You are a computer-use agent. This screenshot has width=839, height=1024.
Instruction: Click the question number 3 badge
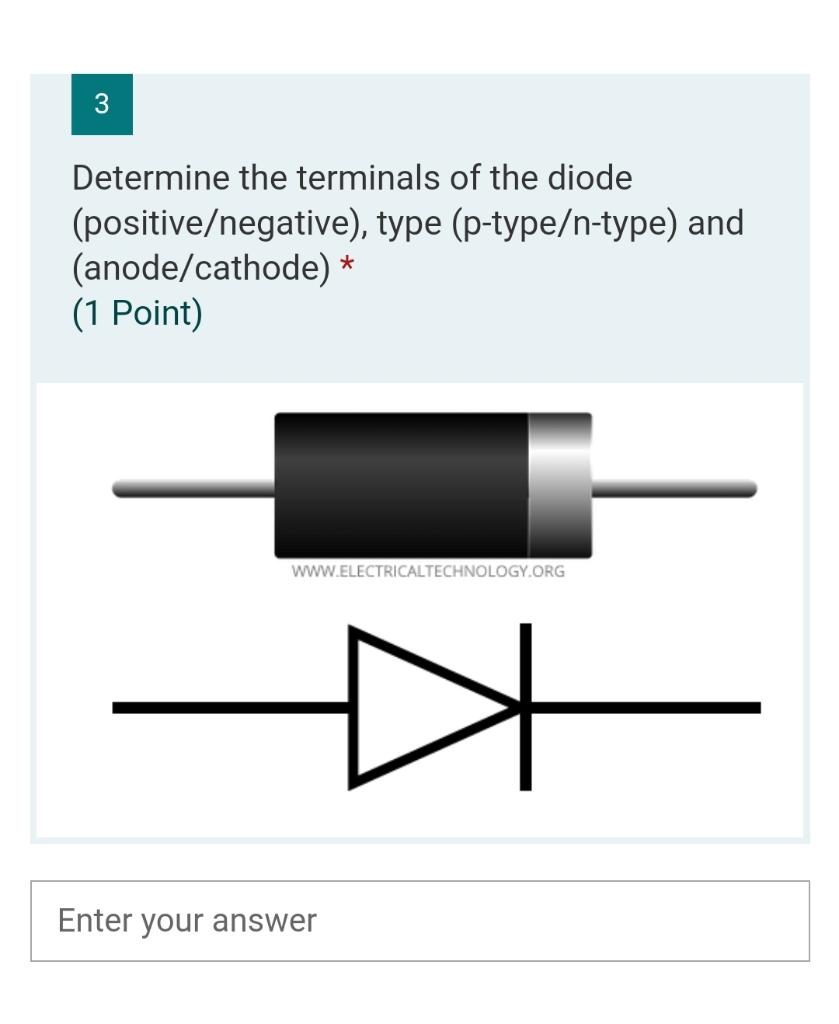point(101,104)
